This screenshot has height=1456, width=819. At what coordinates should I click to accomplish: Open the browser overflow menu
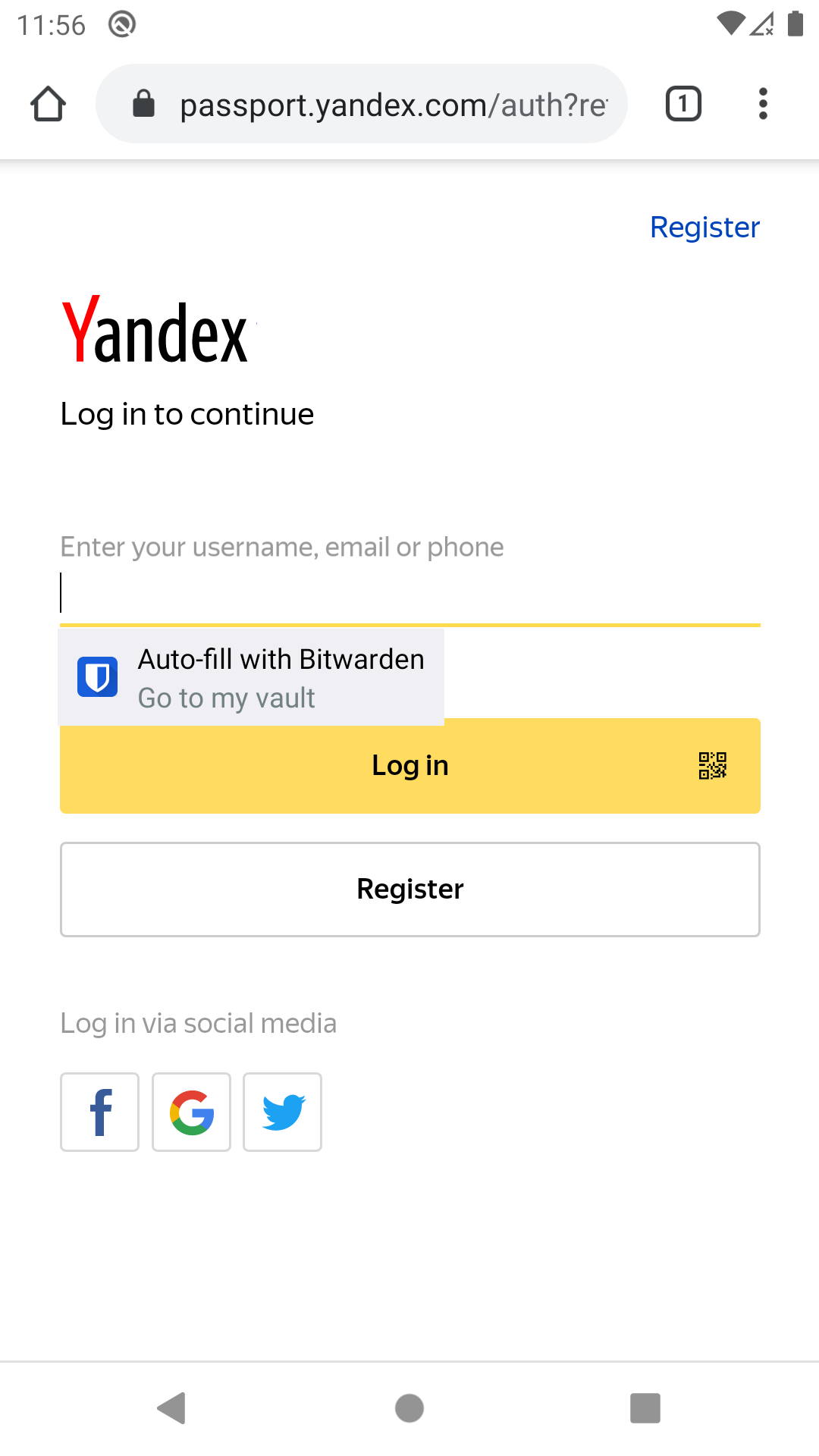point(763,104)
